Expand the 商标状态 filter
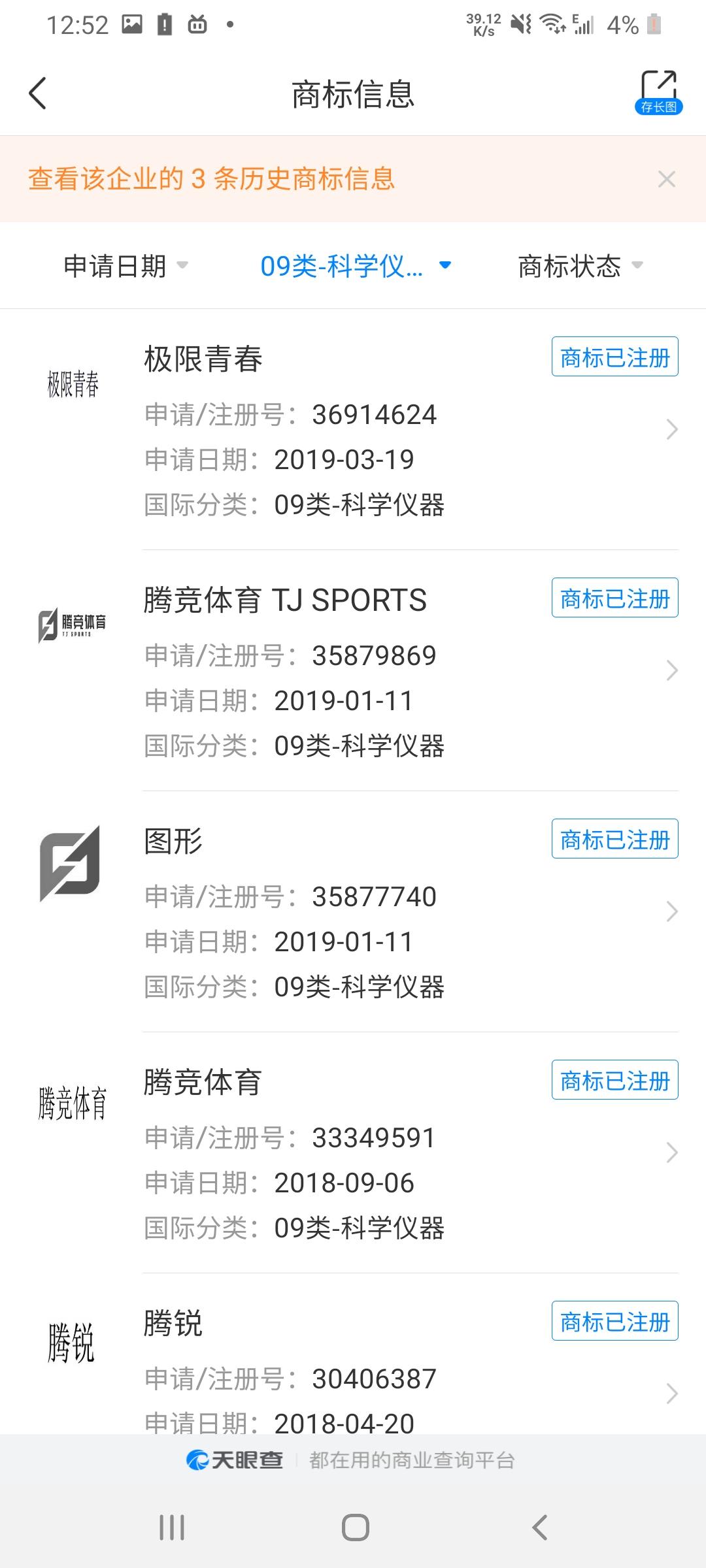The height and width of the screenshot is (1568, 706). pyautogui.click(x=580, y=266)
